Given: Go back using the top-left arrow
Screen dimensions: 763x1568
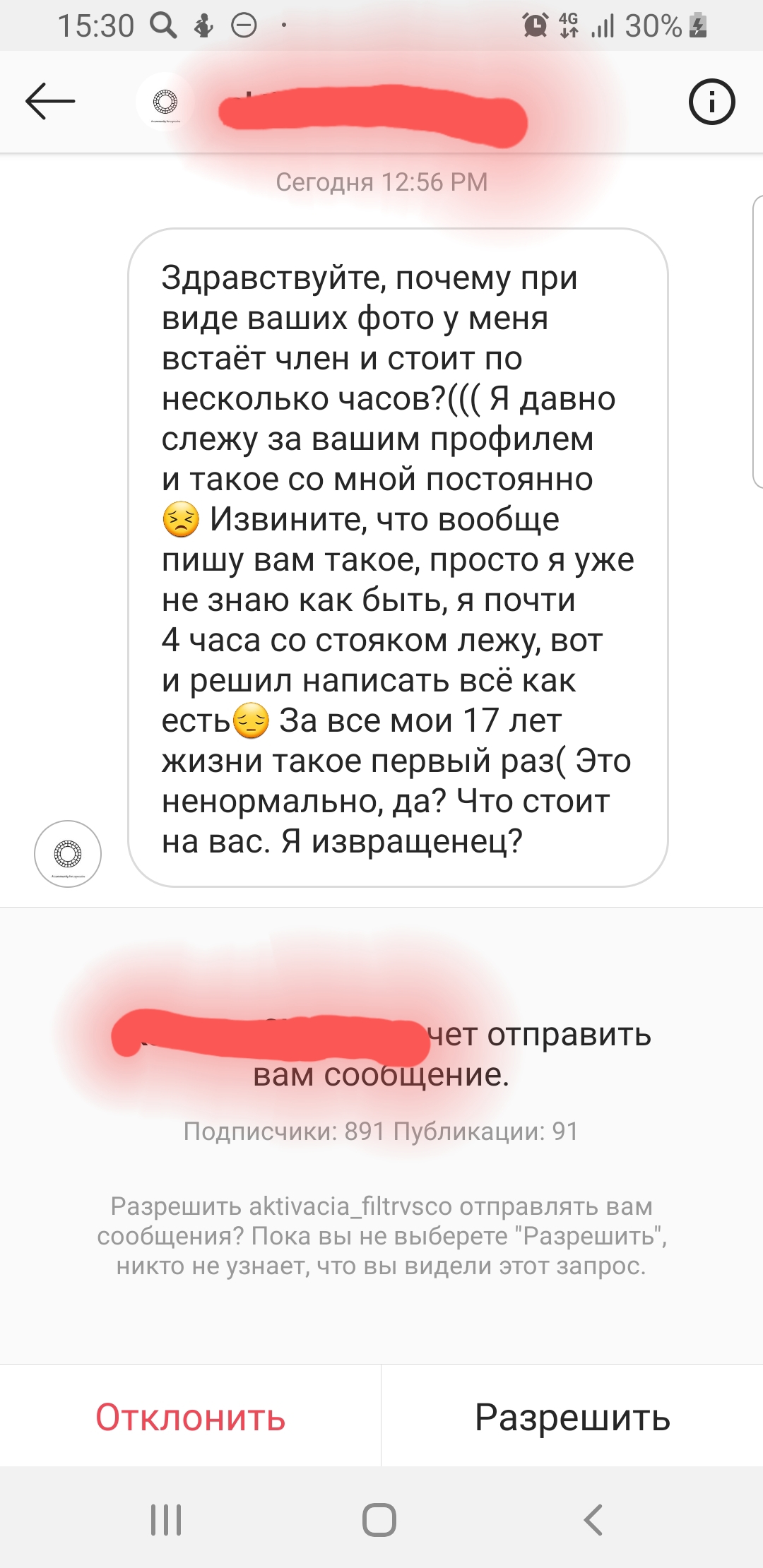Looking at the screenshot, I should click(49, 102).
